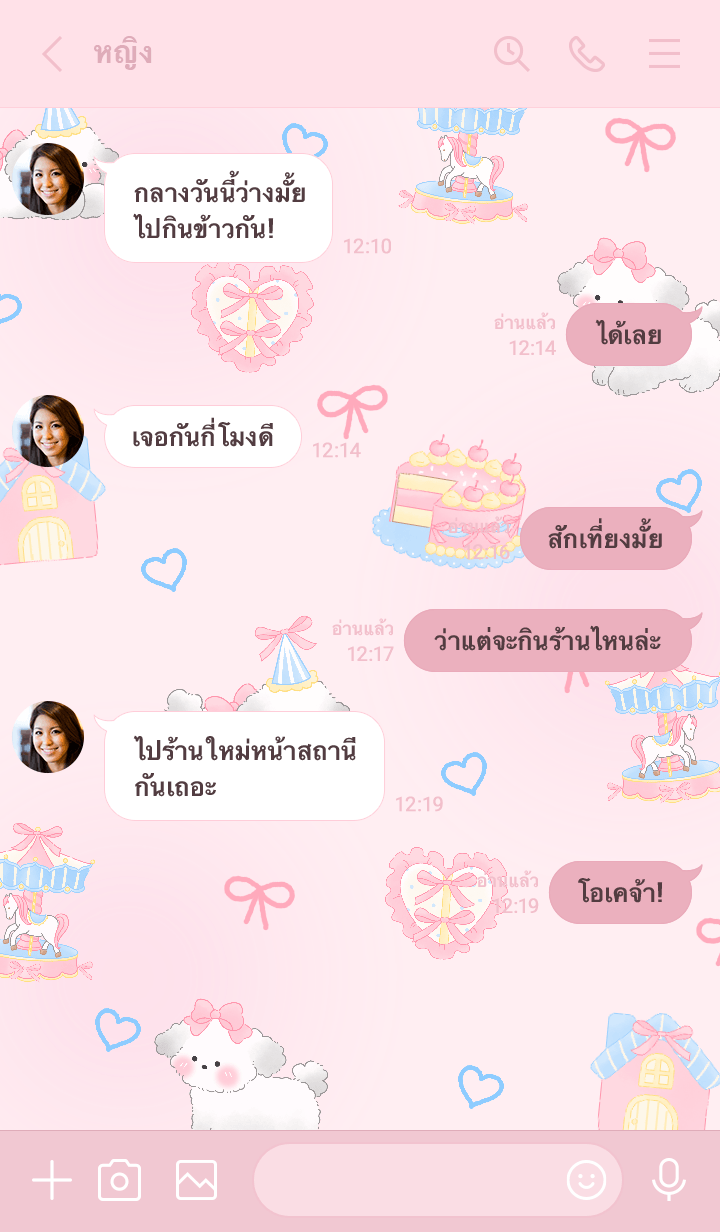Viewport: 720px width, 1232px height.
Task: Open the emoji and sticker picker
Action: click(586, 1181)
